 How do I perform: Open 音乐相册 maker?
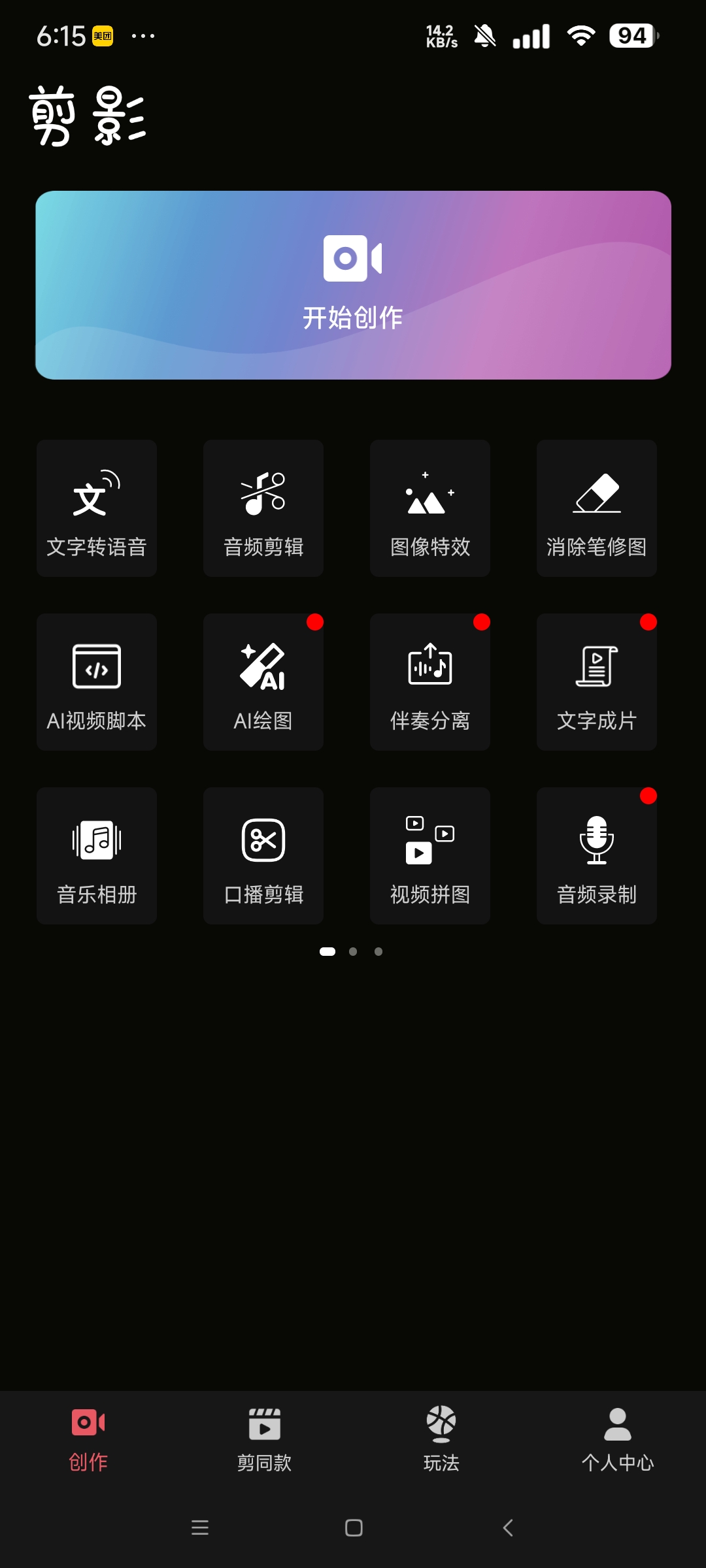pyautogui.click(x=97, y=856)
